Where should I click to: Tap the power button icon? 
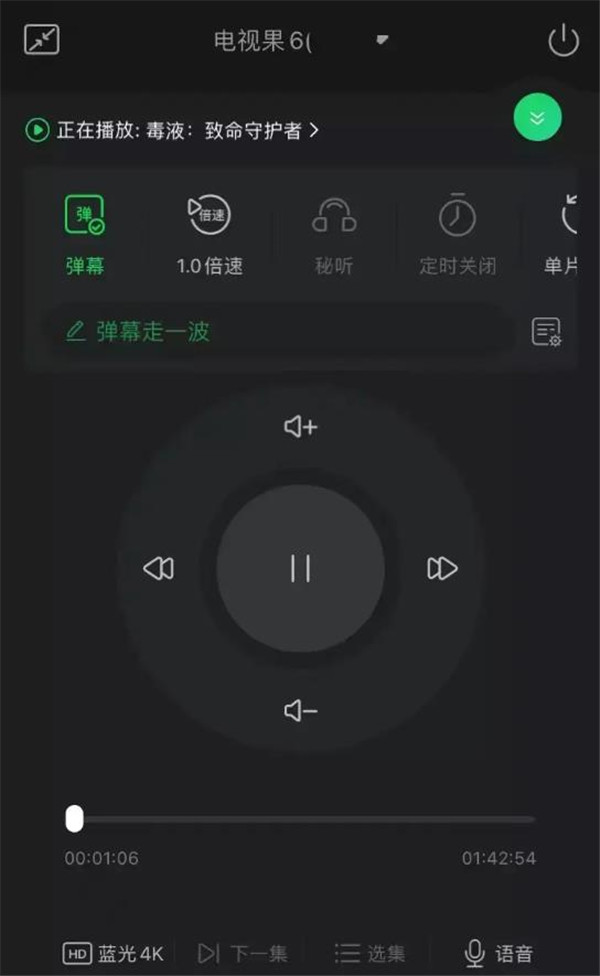click(x=563, y=41)
